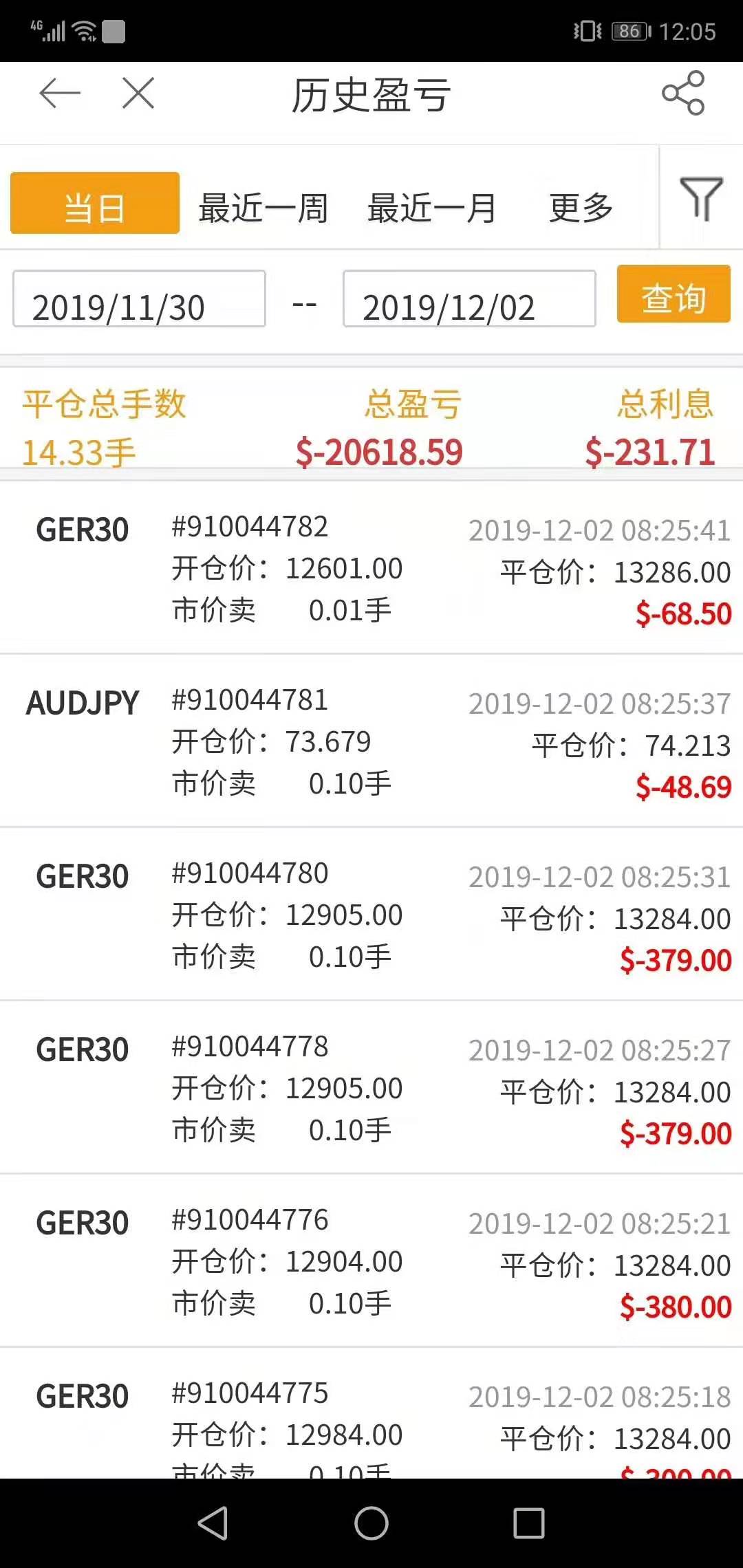
Task: Tap the share icon in the top bar
Action: 683,94
